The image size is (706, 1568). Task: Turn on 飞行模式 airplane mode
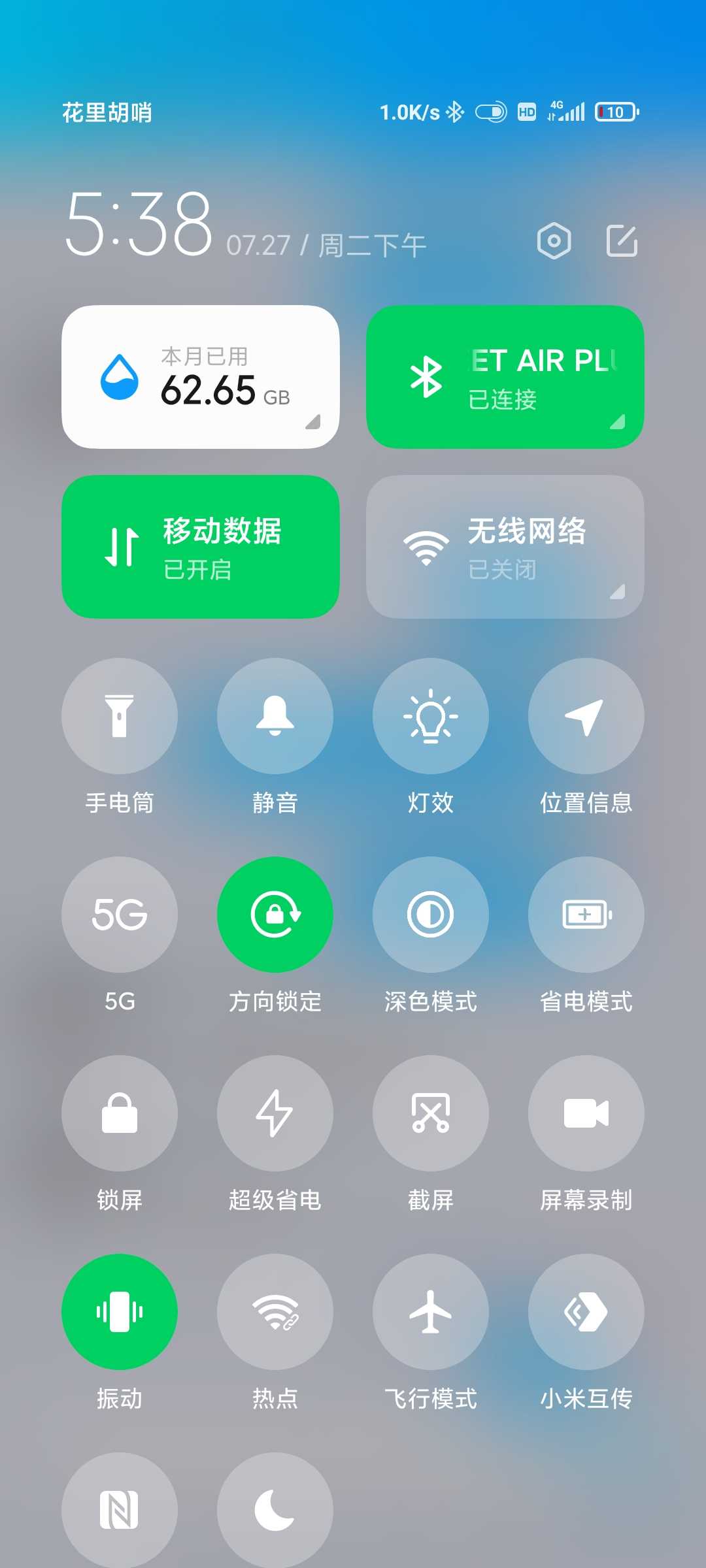(431, 1312)
